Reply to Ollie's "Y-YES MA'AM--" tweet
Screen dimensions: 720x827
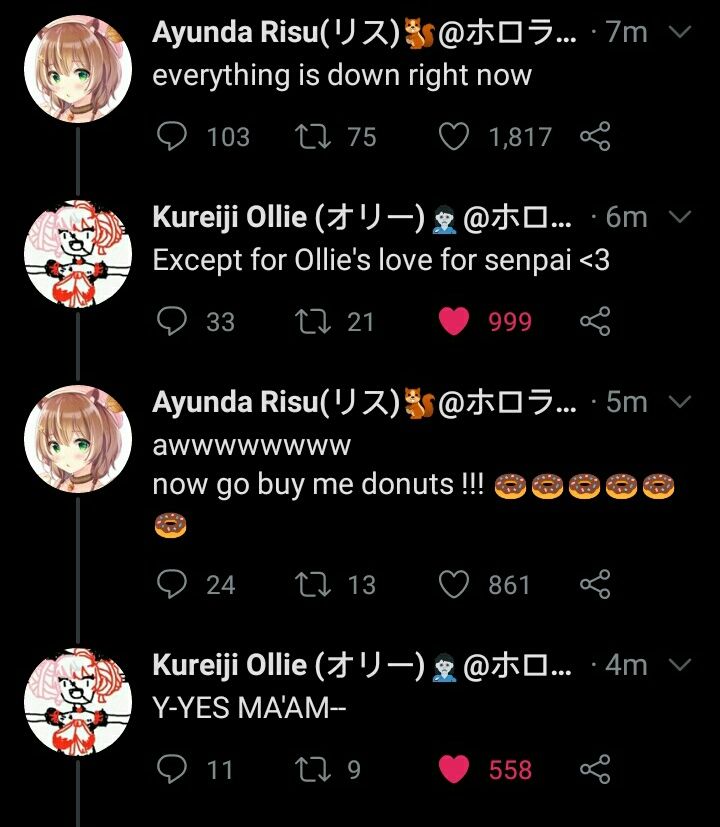coord(172,769)
